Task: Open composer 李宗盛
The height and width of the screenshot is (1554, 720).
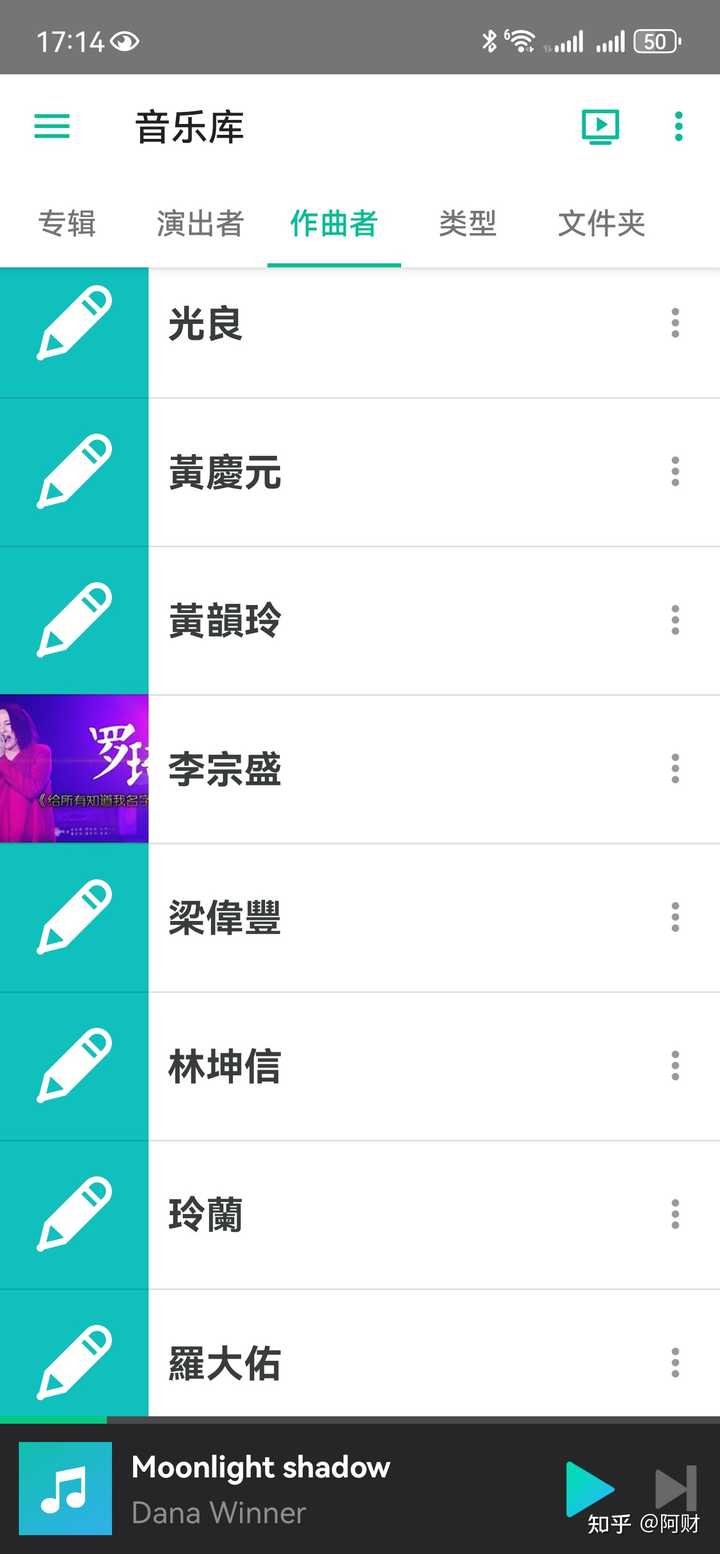Action: (360, 769)
